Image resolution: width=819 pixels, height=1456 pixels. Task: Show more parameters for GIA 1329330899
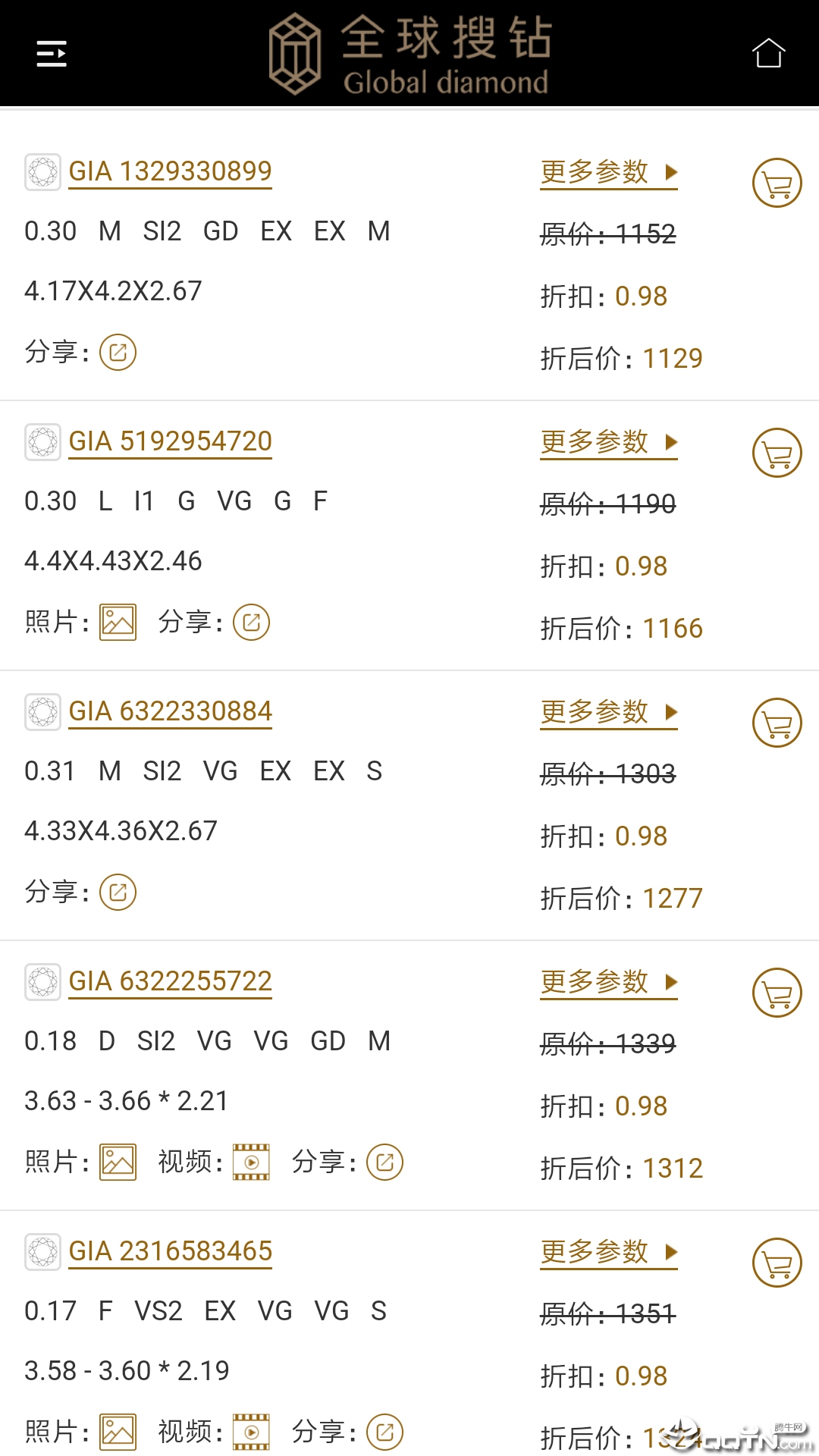[608, 172]
